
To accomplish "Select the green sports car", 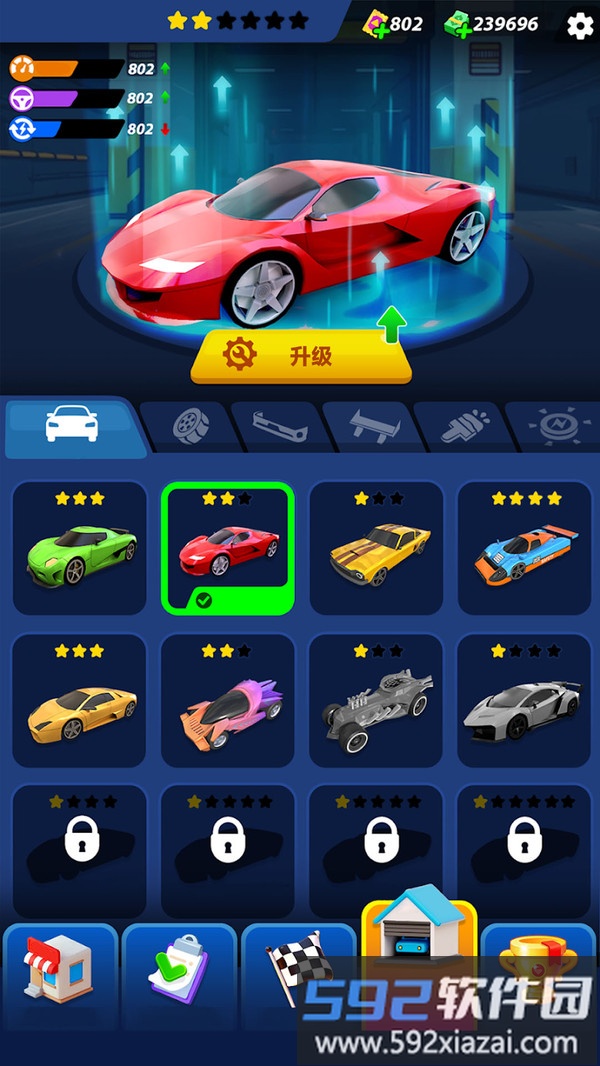I will 80,548.
